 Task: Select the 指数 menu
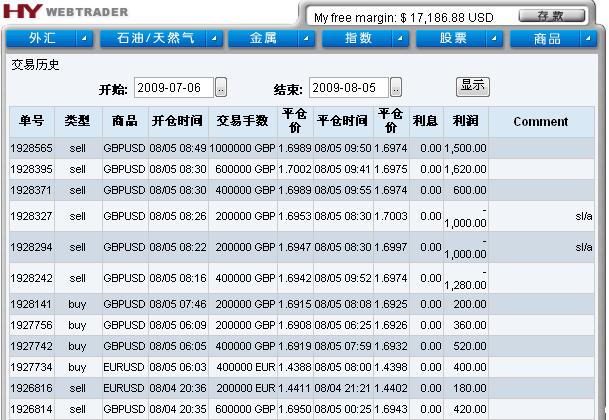click(x=359, y=39)
